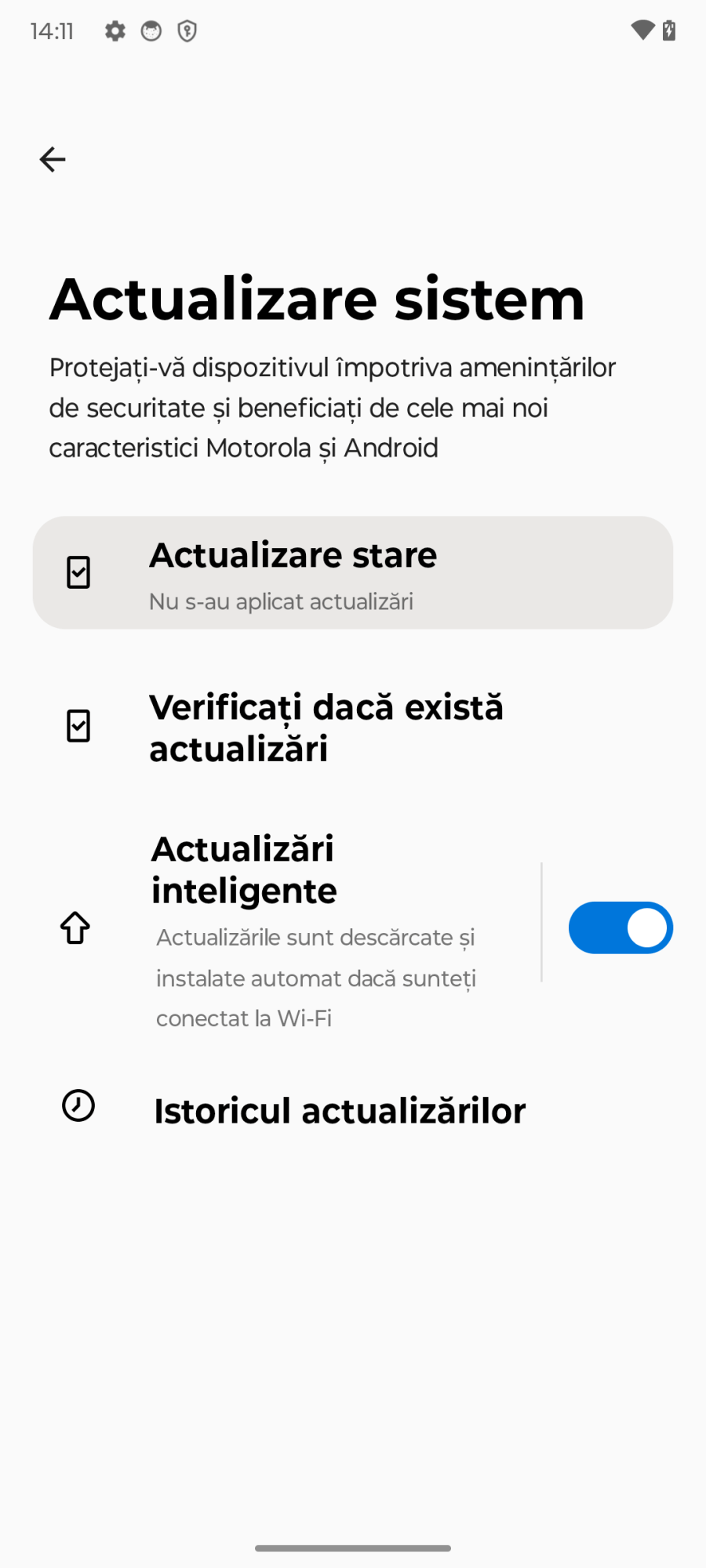Open Istoricul actualizărilor
Screen dimensions: 706x1568
(339, 1110)
